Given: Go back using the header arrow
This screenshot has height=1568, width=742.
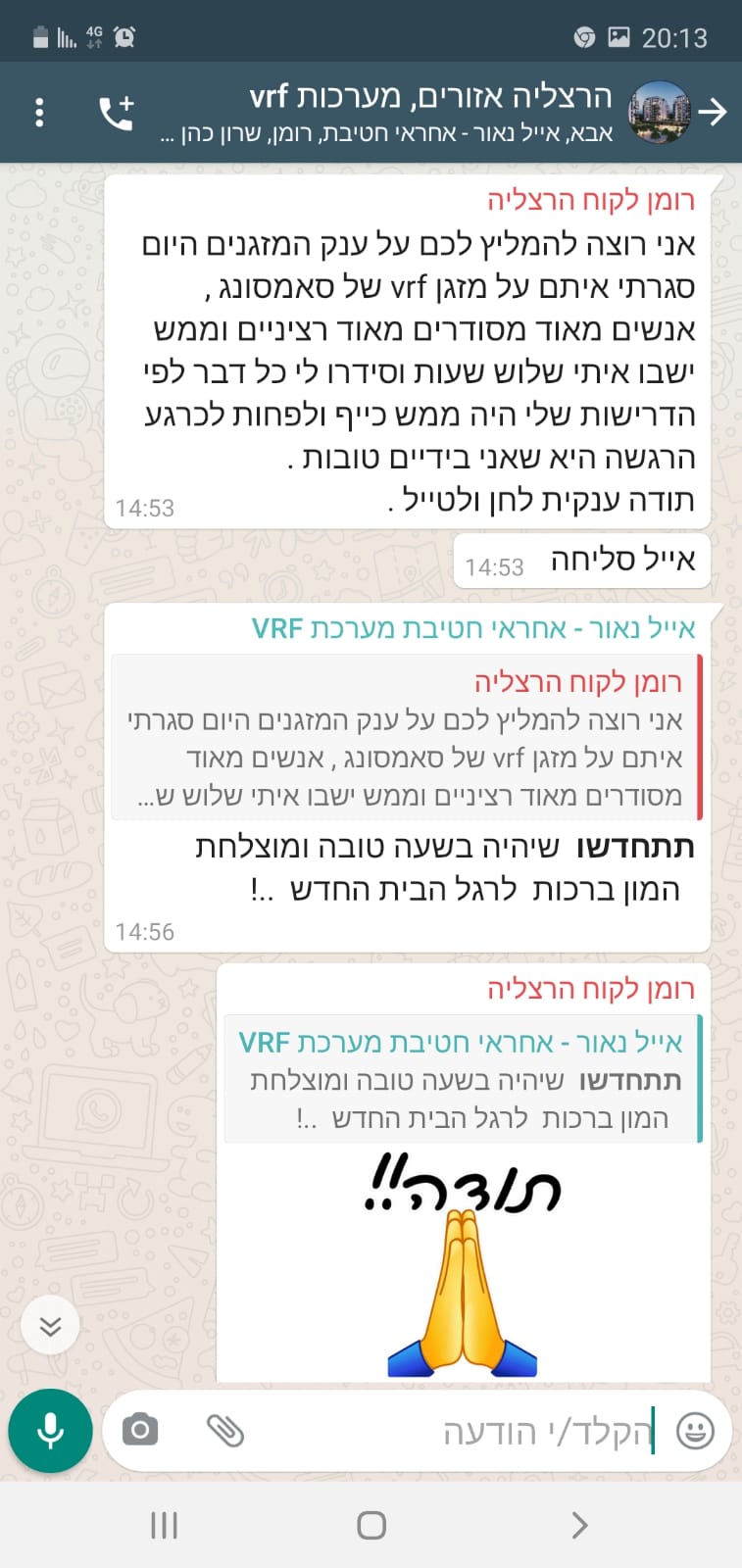Looking at the screenshot, I should tap(714, 113).
